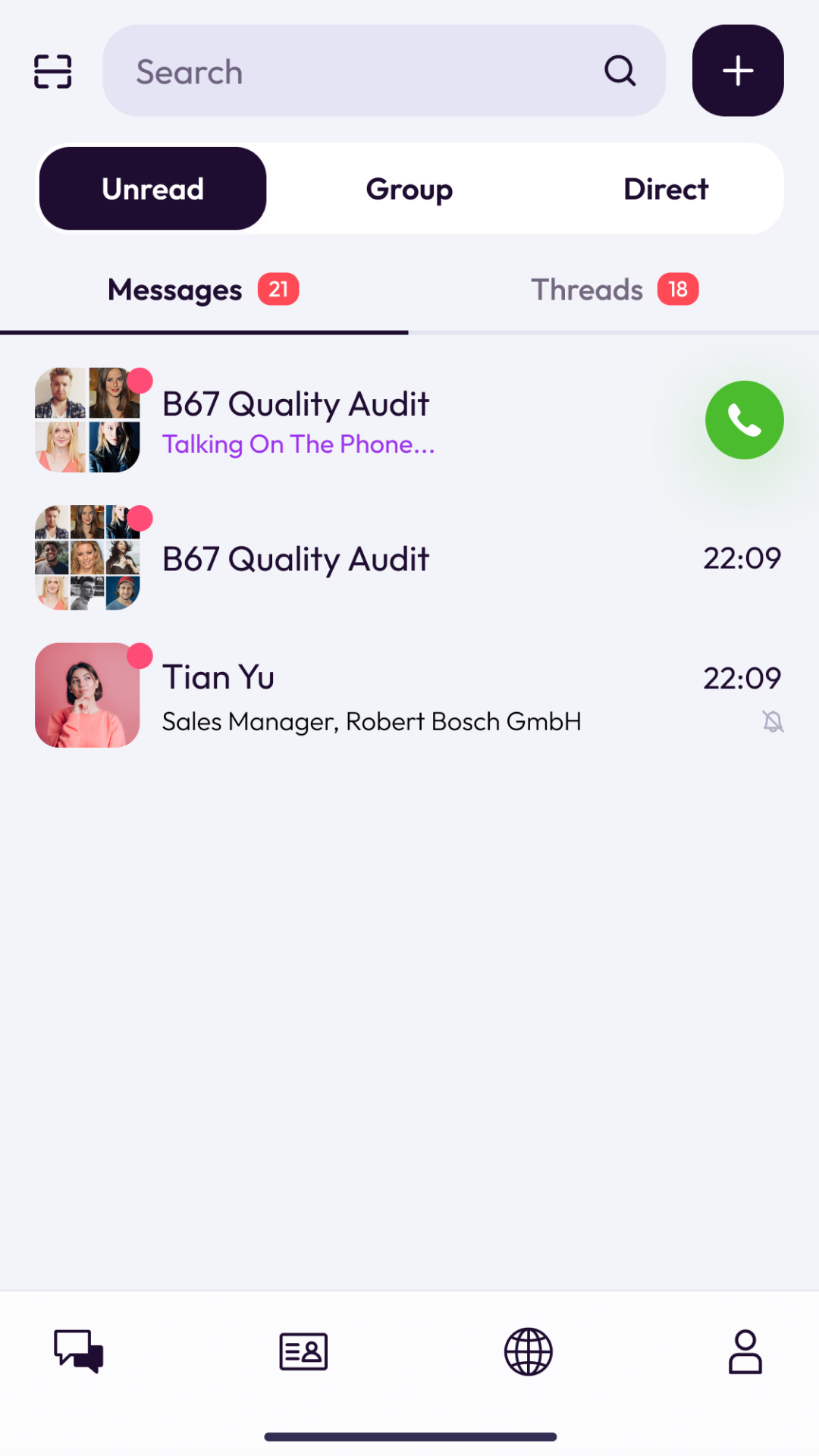Open the chats tab in bottom bar
The image size is (819, 1456).
coord(78,1351)
